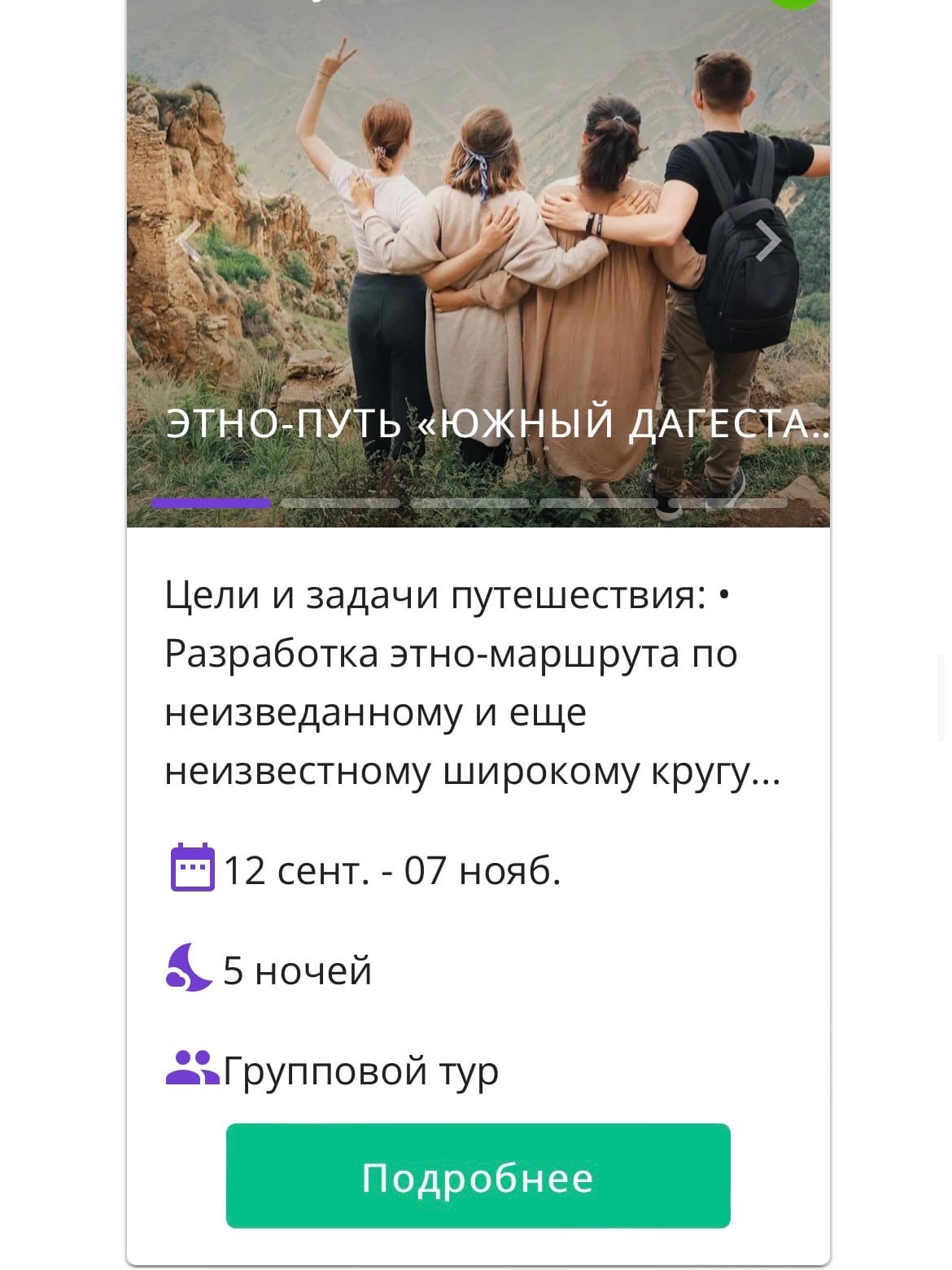
Task: Open the Этно-путь Южный Дагестан tour card
Action: point(496,424)
